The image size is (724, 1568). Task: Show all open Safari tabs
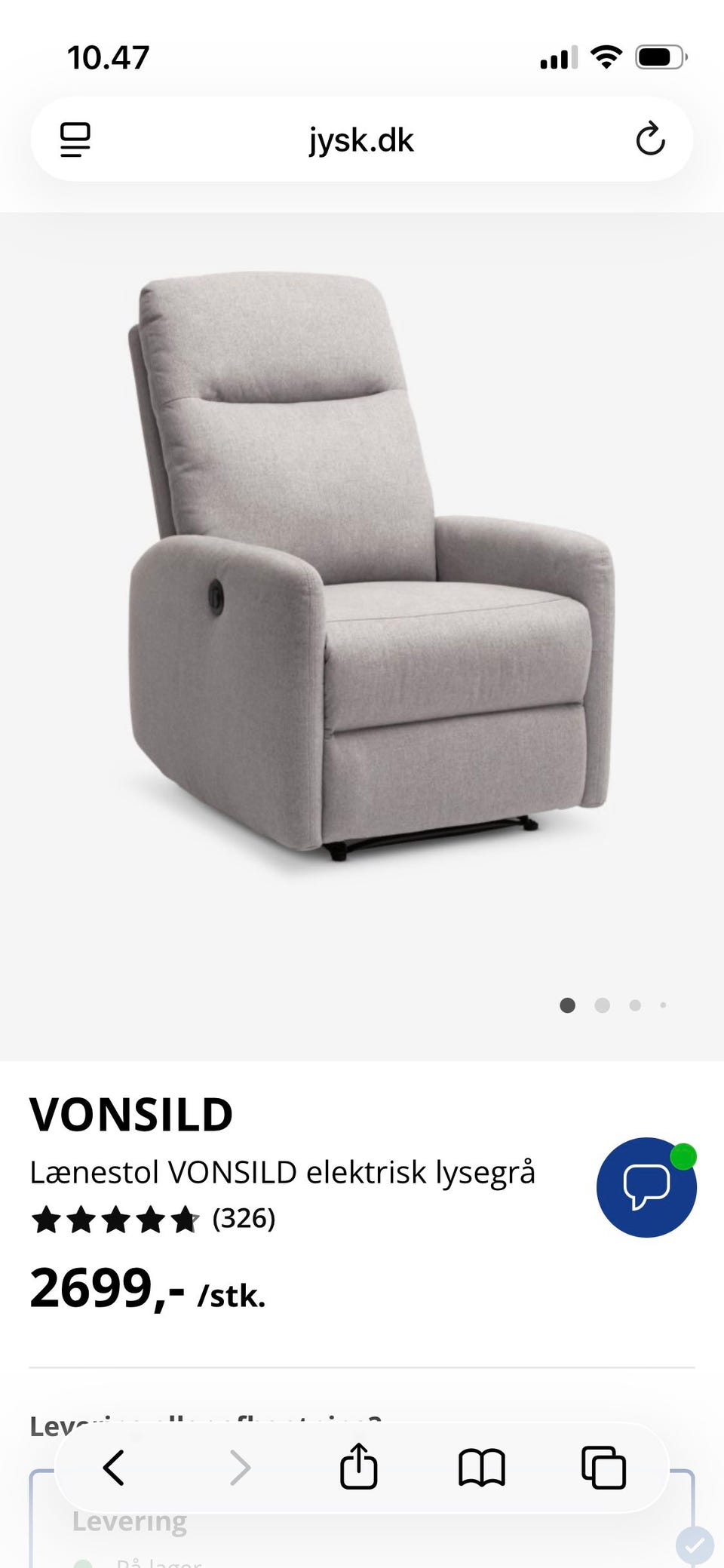coord(603,1467)
